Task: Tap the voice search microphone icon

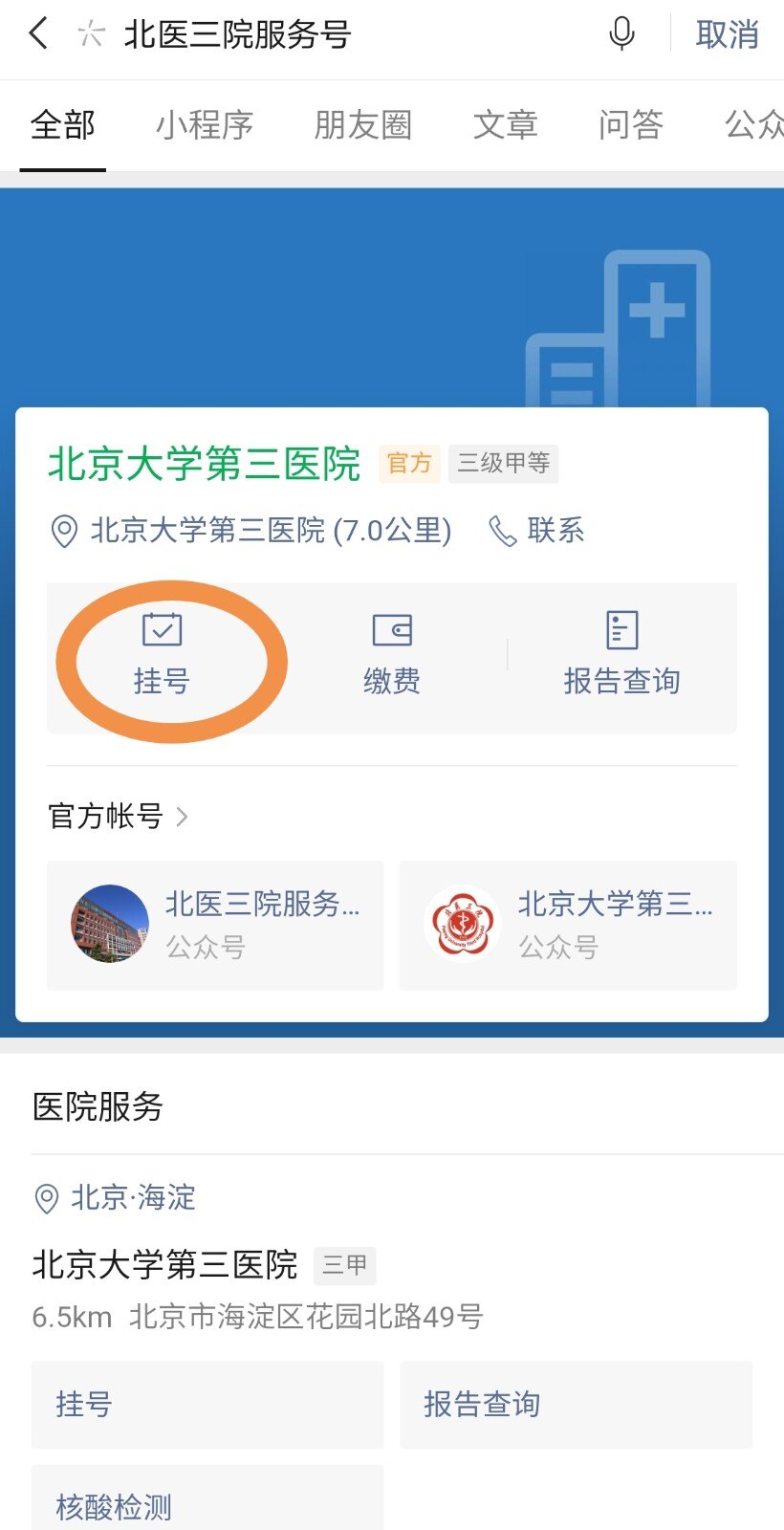Action: [x=621, y=34]
